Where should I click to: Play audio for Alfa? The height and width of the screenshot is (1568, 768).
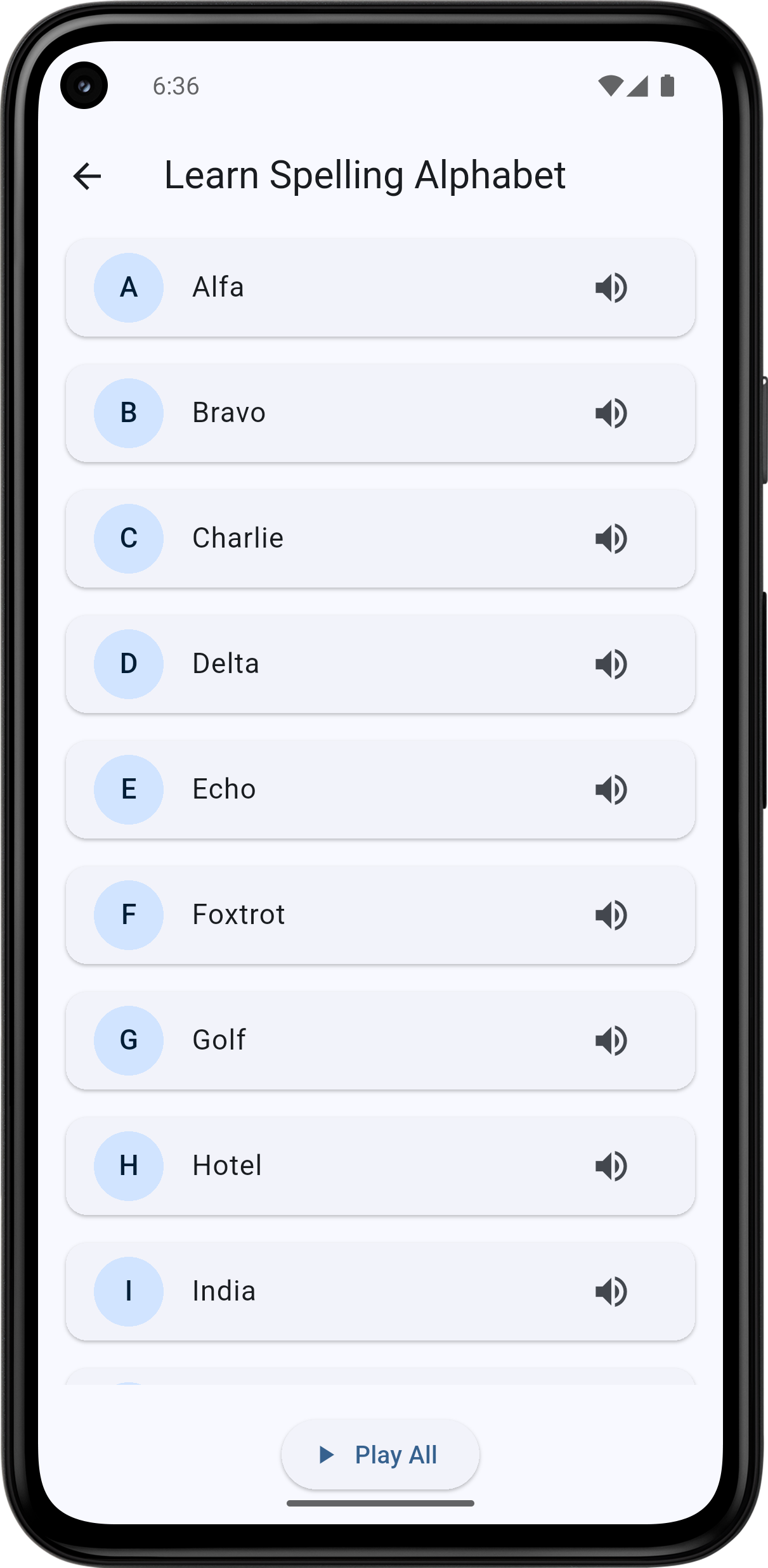(611, 287)
